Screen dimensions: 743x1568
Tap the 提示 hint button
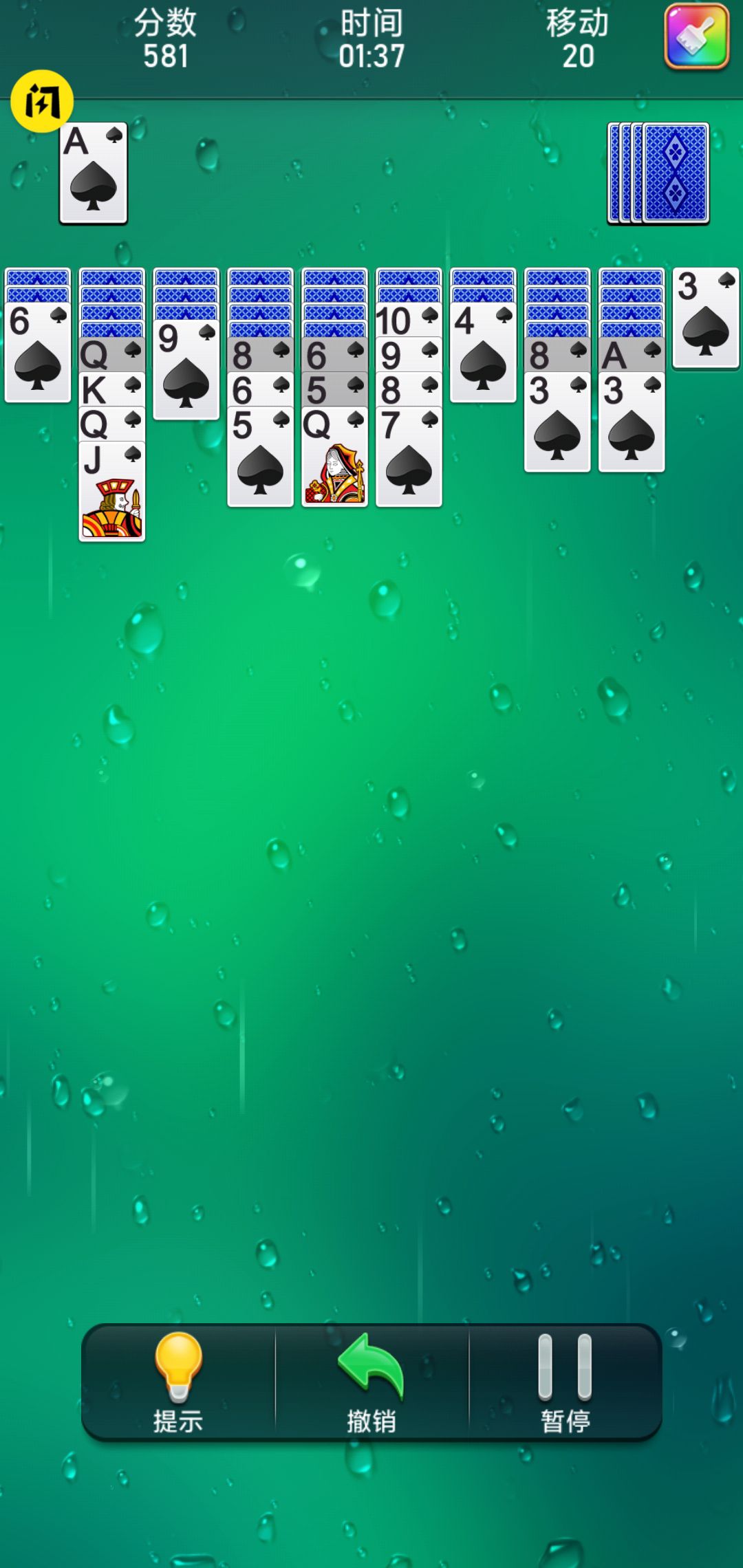(x=178, y=1382)
